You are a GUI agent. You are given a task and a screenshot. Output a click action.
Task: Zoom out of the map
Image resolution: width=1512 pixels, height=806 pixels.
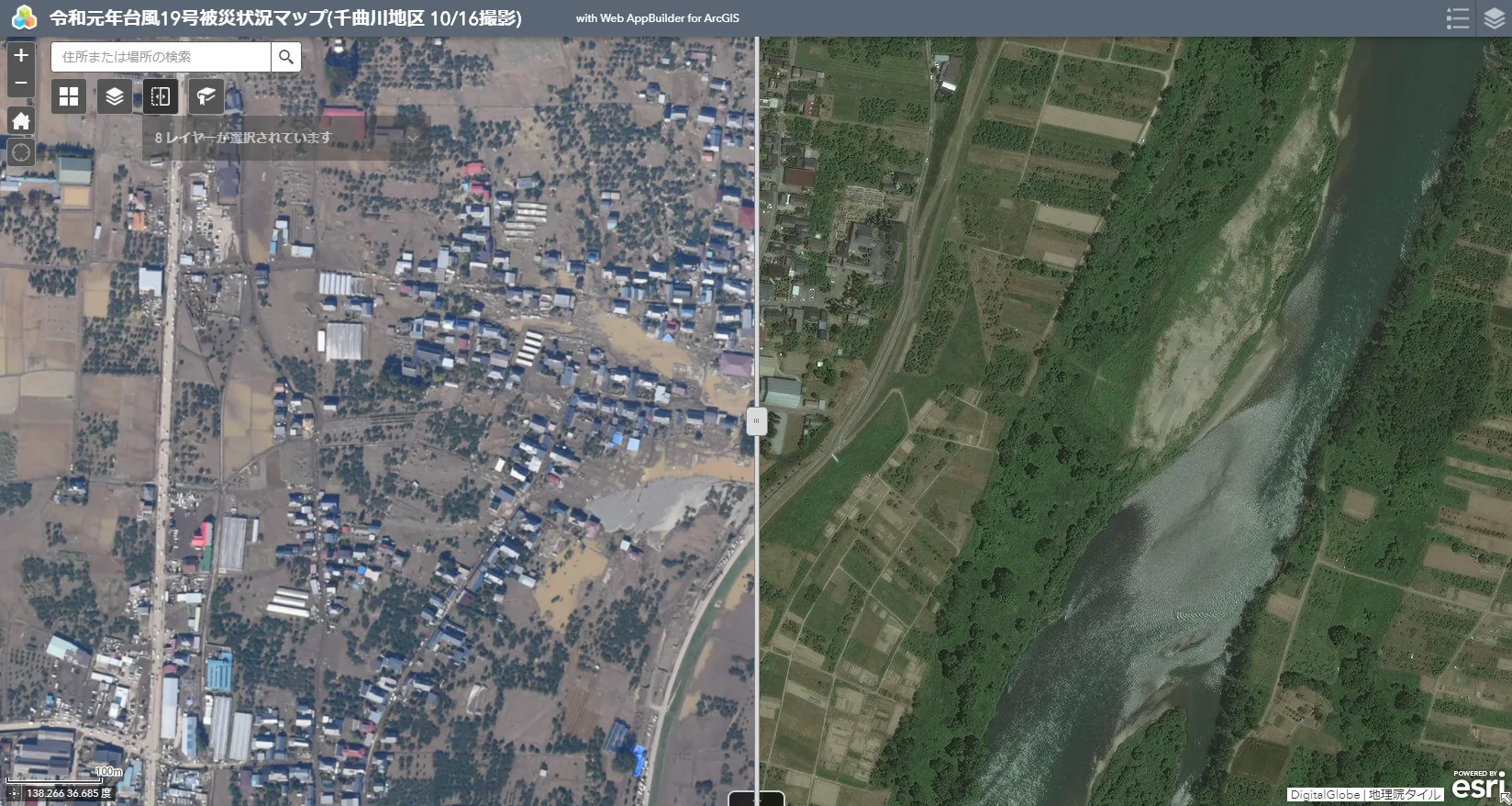point(21,83)
